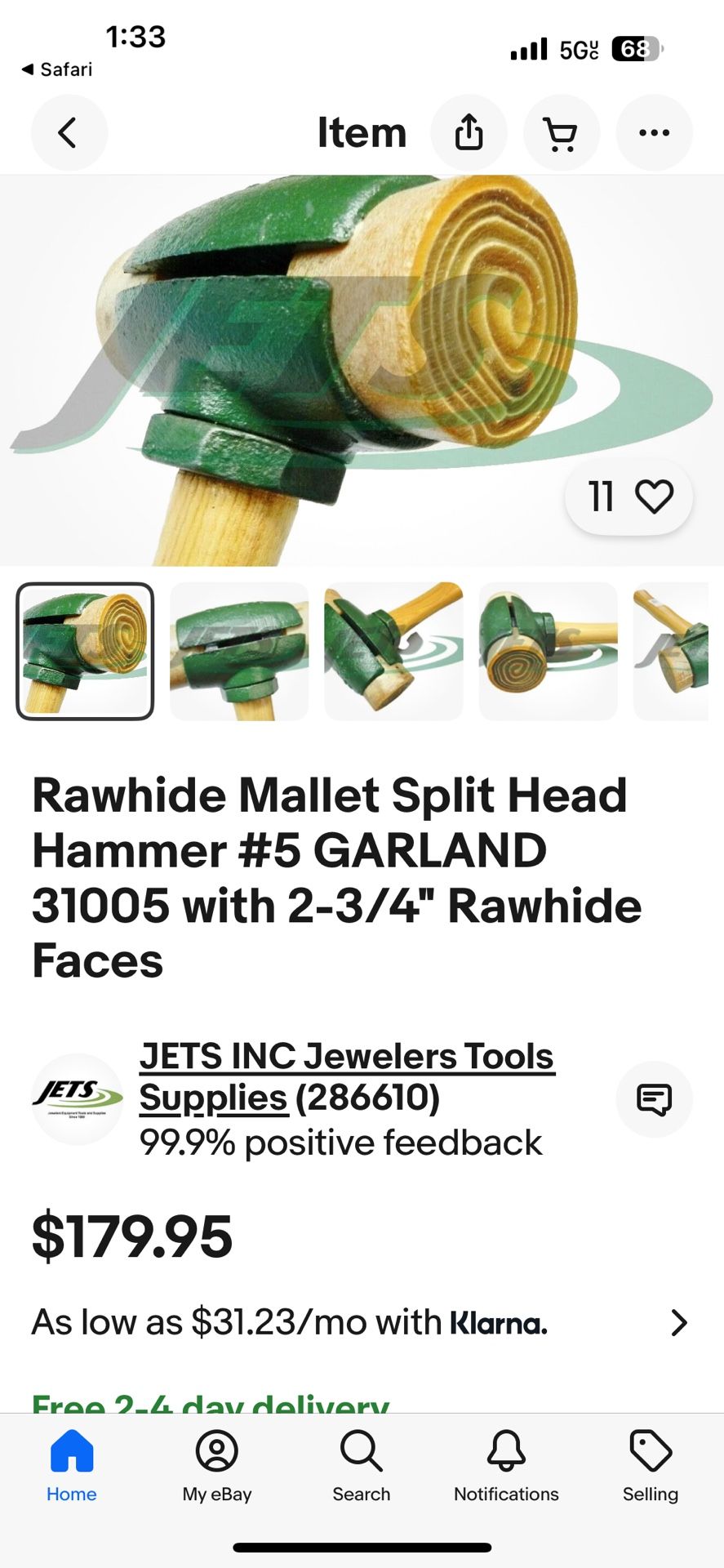Image resolution: width=724 pixels, height=1568 pixels.
Task: Switch to the Home tab
Action: coord(71,1452)
